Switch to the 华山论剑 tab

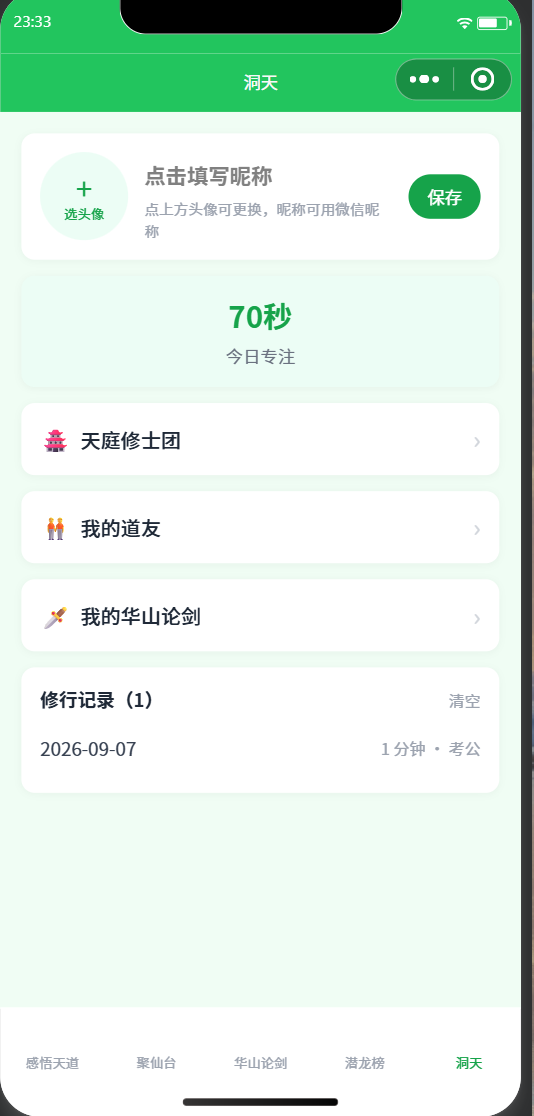coord(261,1063)
